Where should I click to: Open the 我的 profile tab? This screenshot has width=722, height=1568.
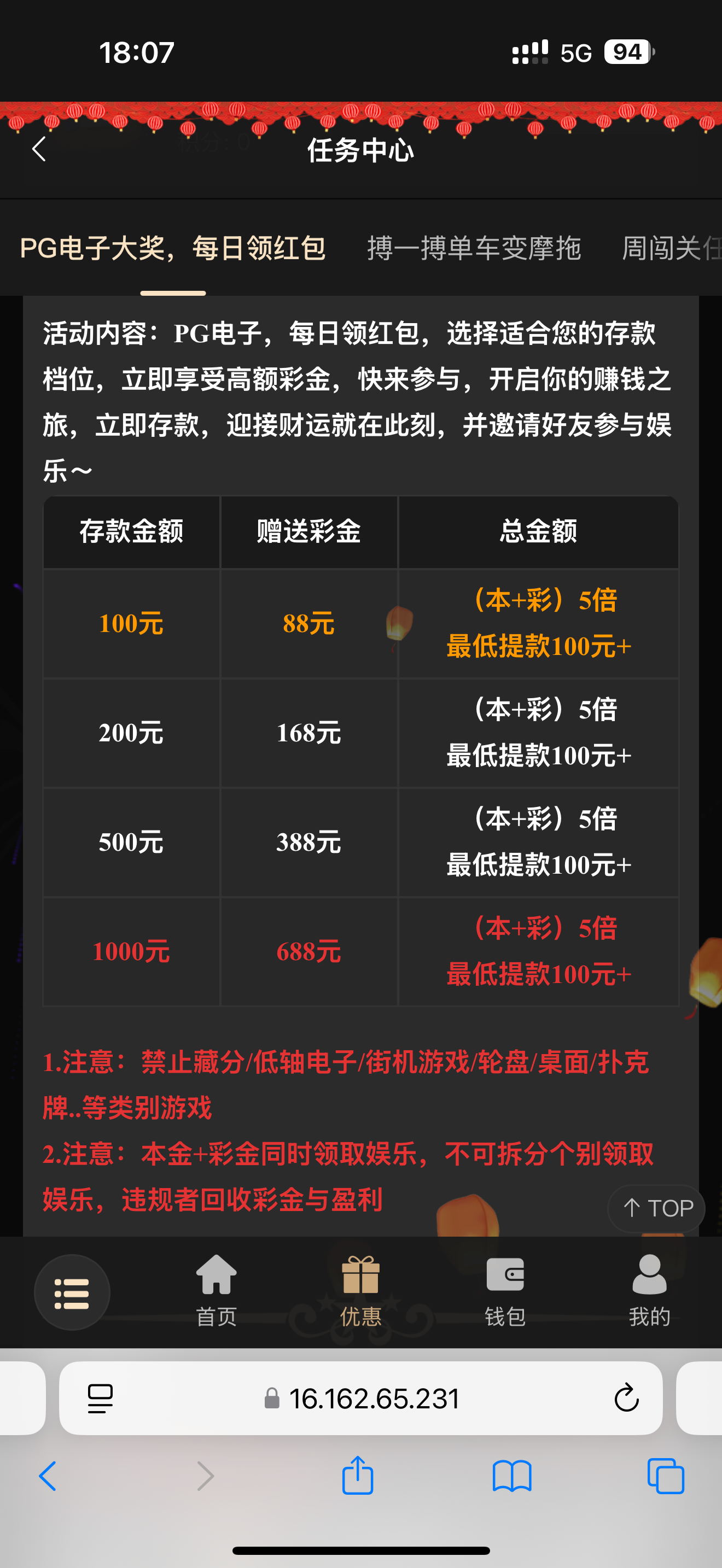point(649,1290)
